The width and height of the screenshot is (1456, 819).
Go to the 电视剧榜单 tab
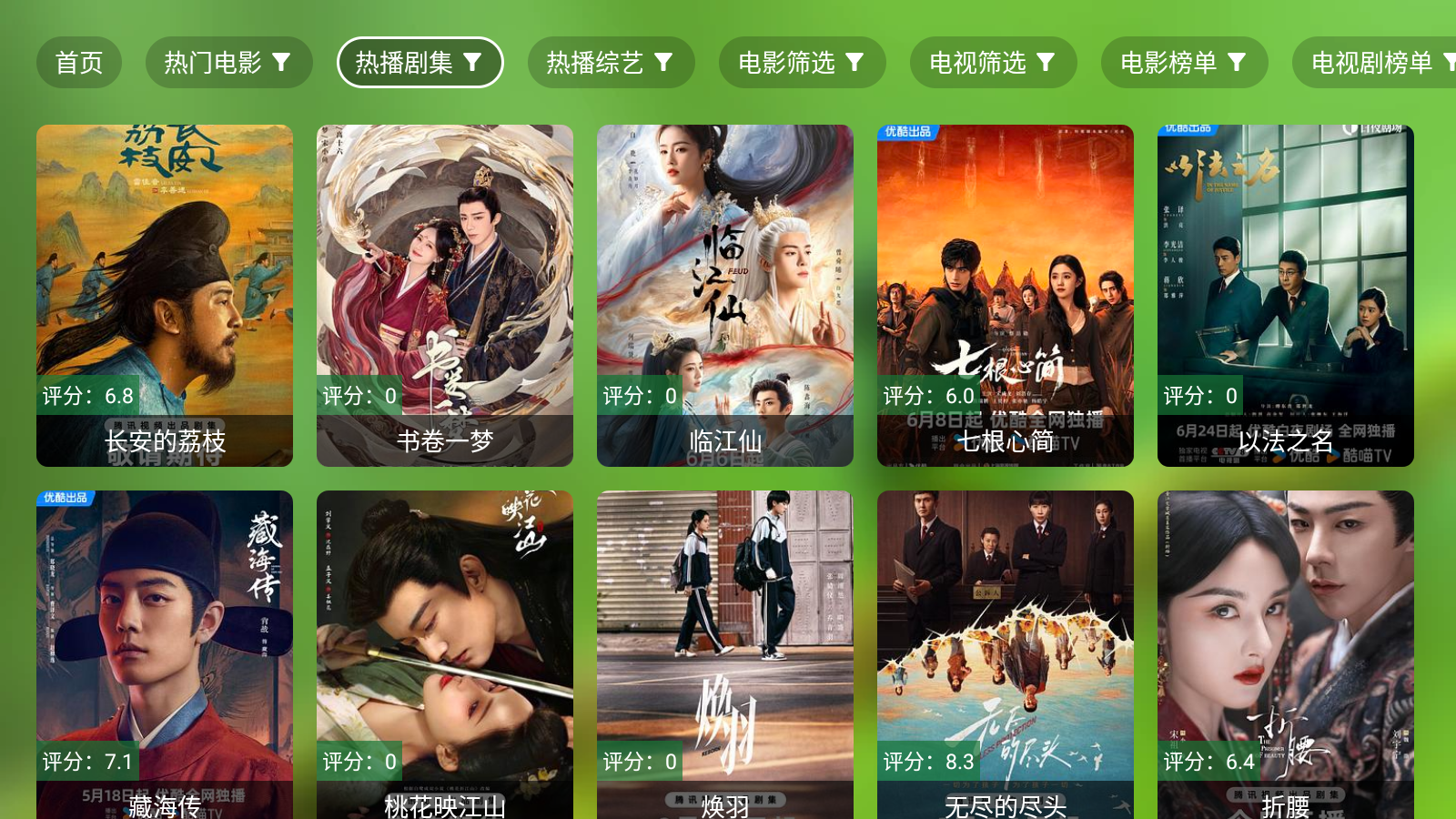click(x=1374, y=63)
